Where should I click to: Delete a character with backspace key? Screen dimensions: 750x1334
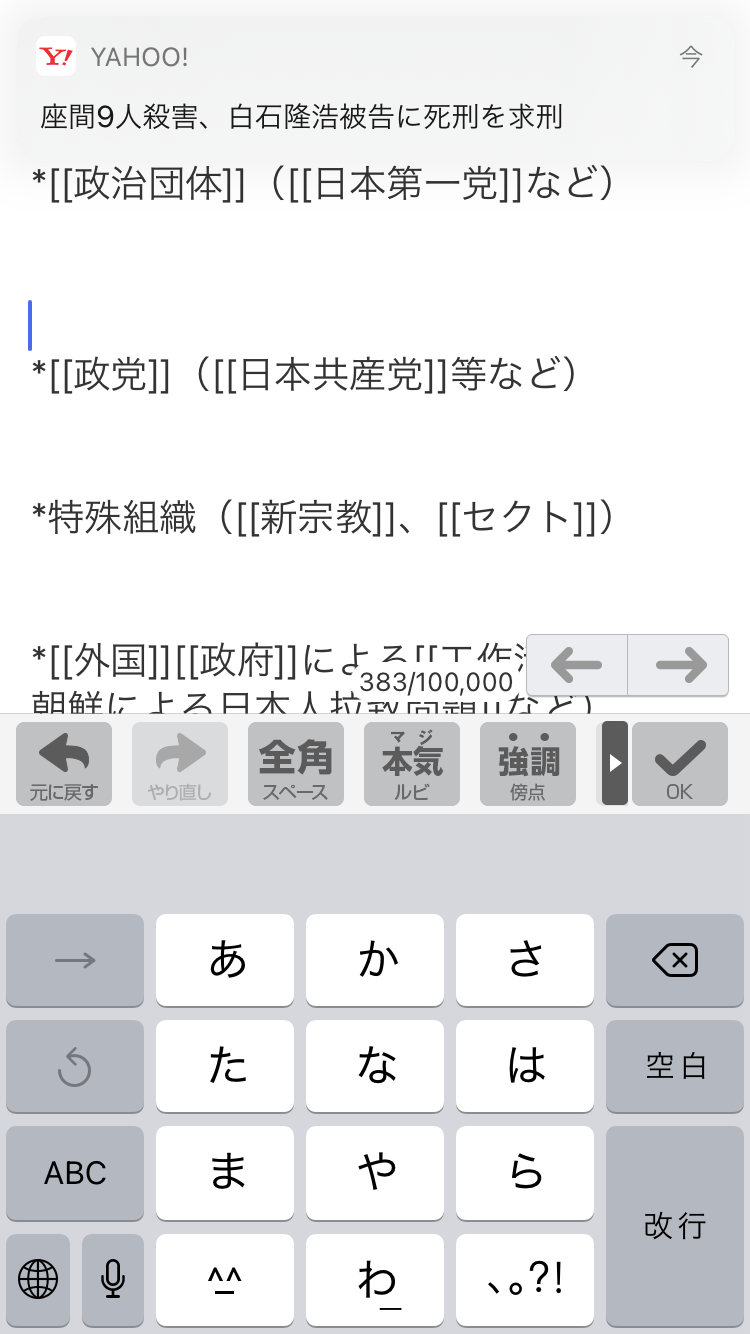pos(675,961)
